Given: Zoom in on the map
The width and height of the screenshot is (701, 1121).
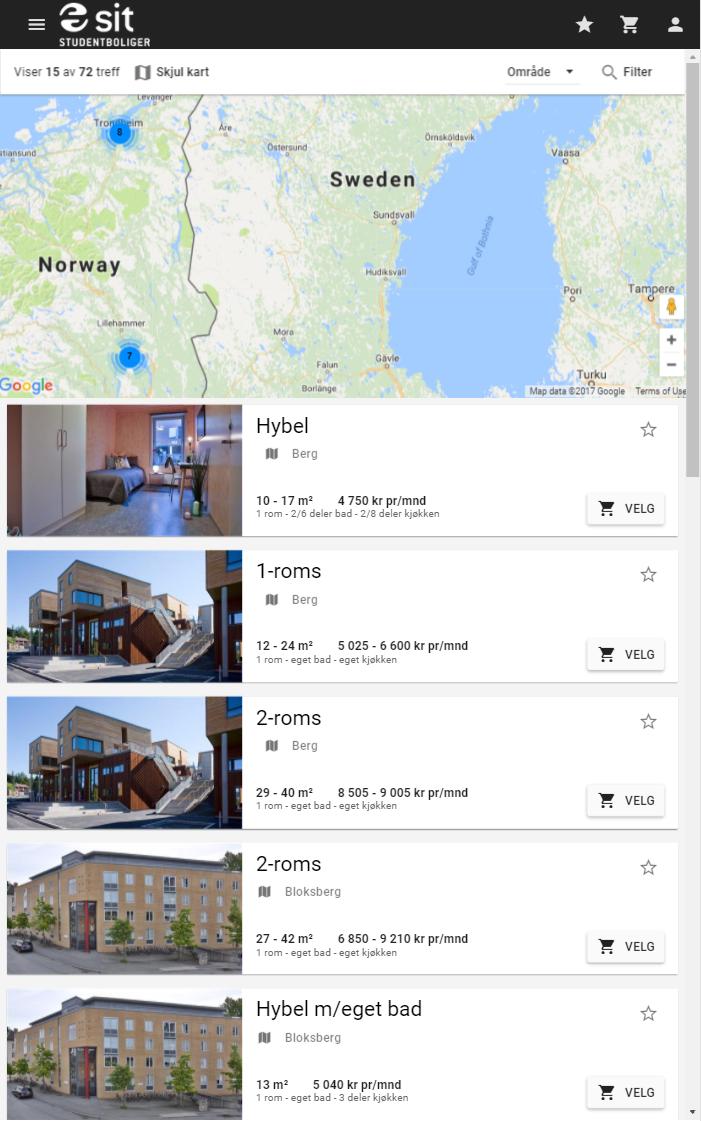Looking at the screenshot, I should click(671, 340).
